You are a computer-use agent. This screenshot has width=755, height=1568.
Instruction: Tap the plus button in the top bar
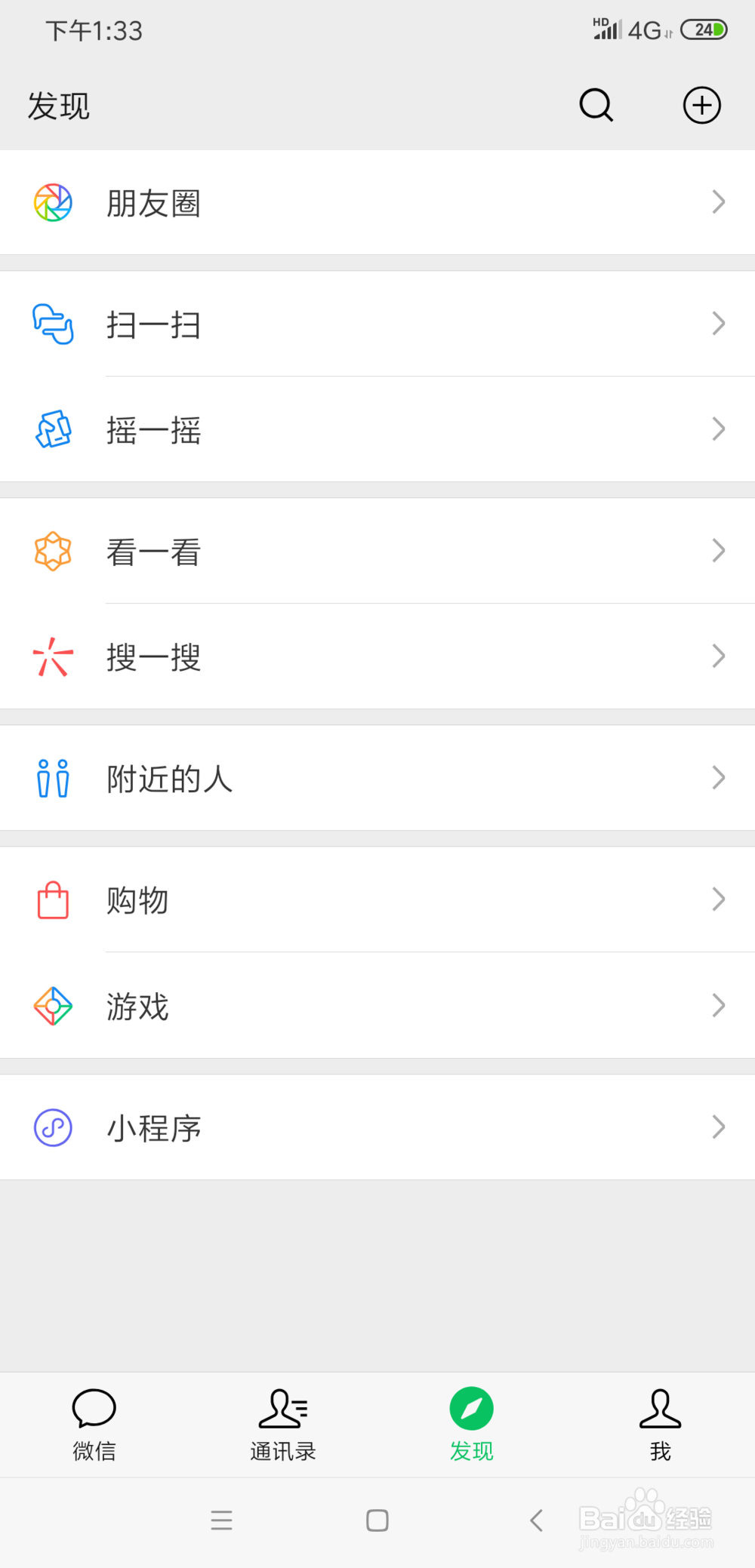point(701,106)
